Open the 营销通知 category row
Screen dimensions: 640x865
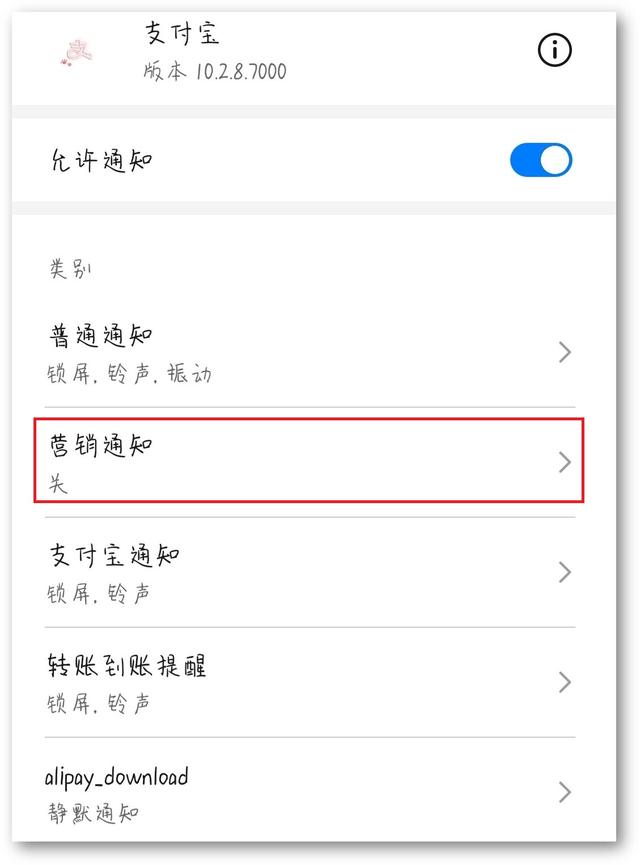point(310,461)
